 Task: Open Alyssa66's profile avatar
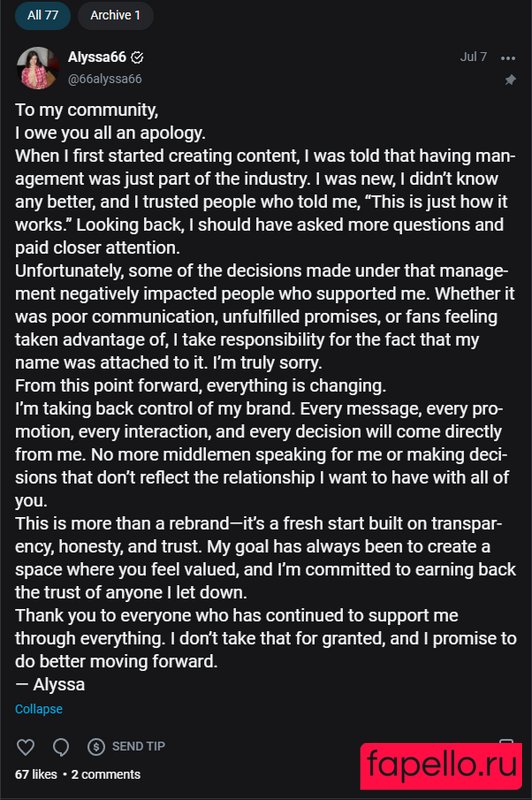click(x=37, y=68)
